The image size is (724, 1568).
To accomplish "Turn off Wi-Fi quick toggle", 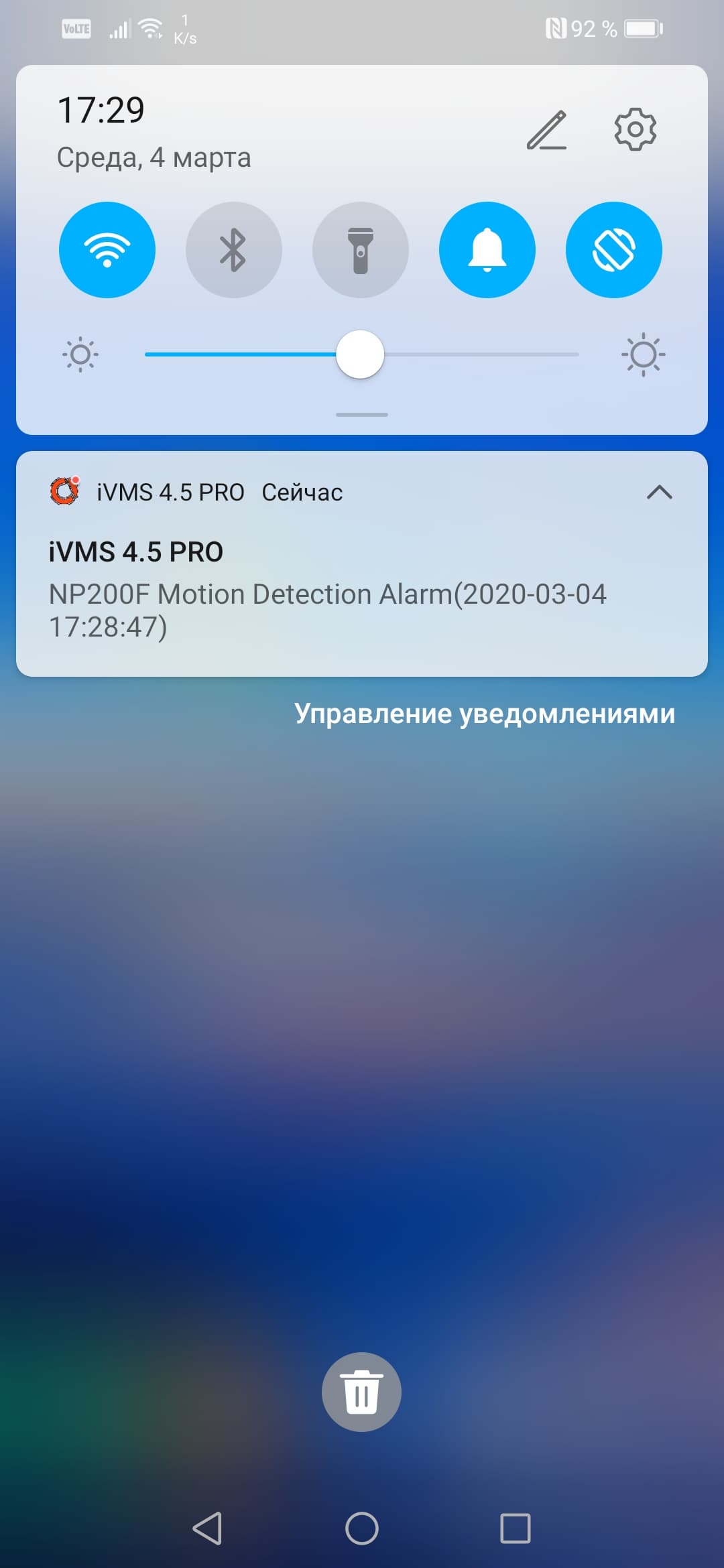I will pyautogui.click(x=107, y=250).
